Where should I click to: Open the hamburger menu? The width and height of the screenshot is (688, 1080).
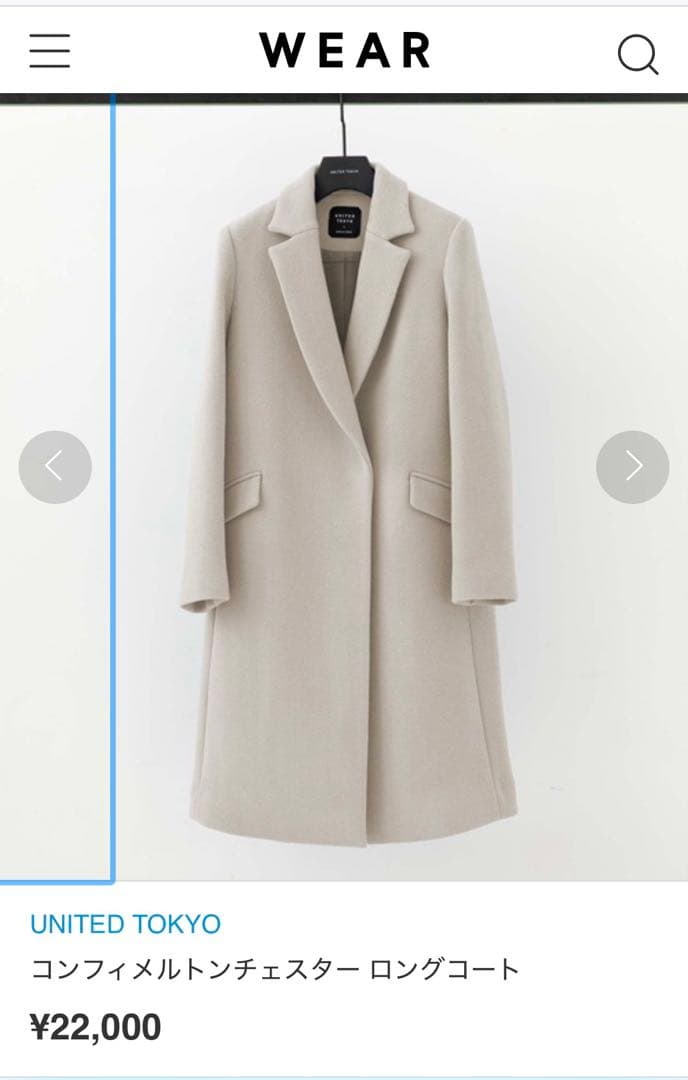pyautogui.click(x=50, y=50)
